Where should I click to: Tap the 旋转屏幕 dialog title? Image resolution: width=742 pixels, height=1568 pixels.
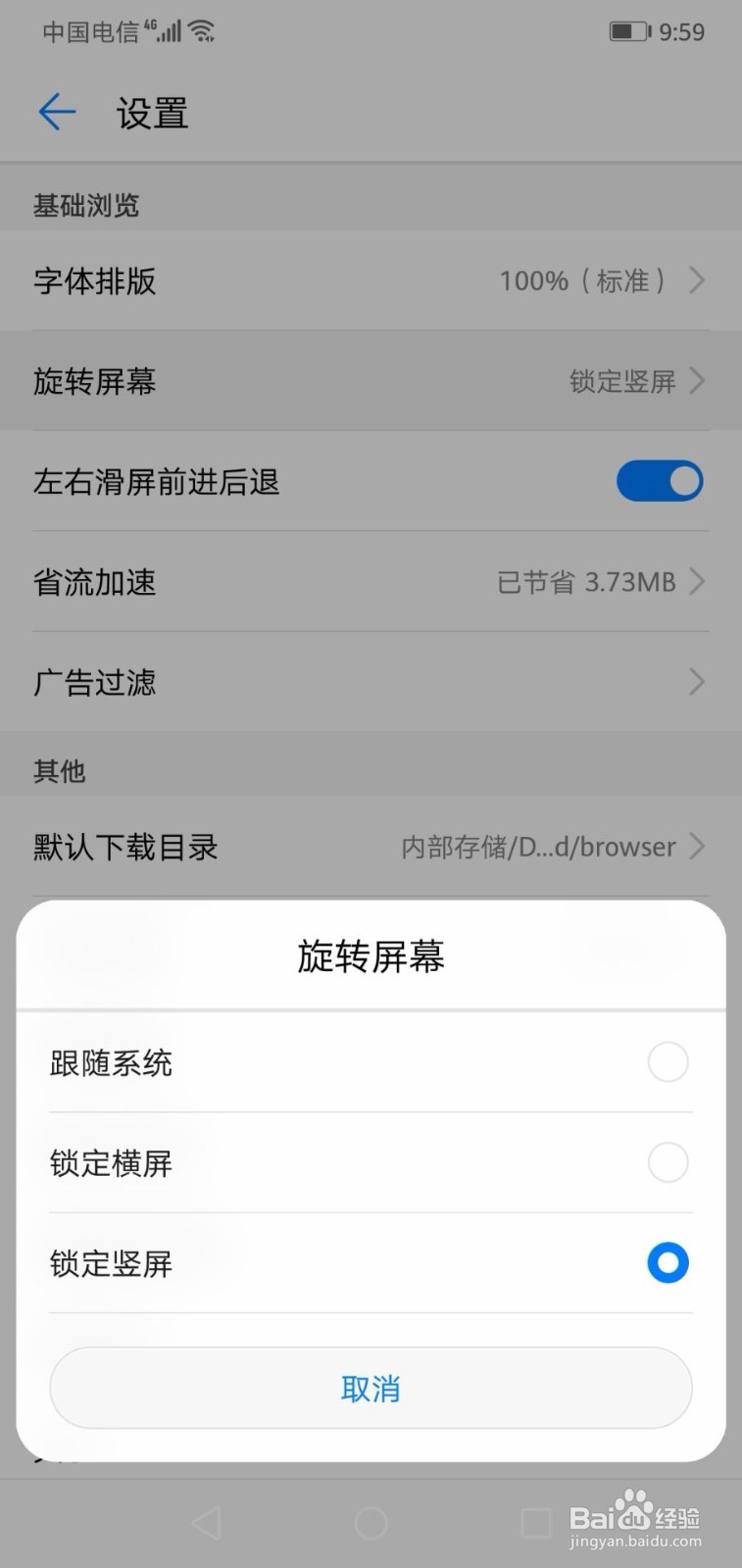(x=371, y=955)
